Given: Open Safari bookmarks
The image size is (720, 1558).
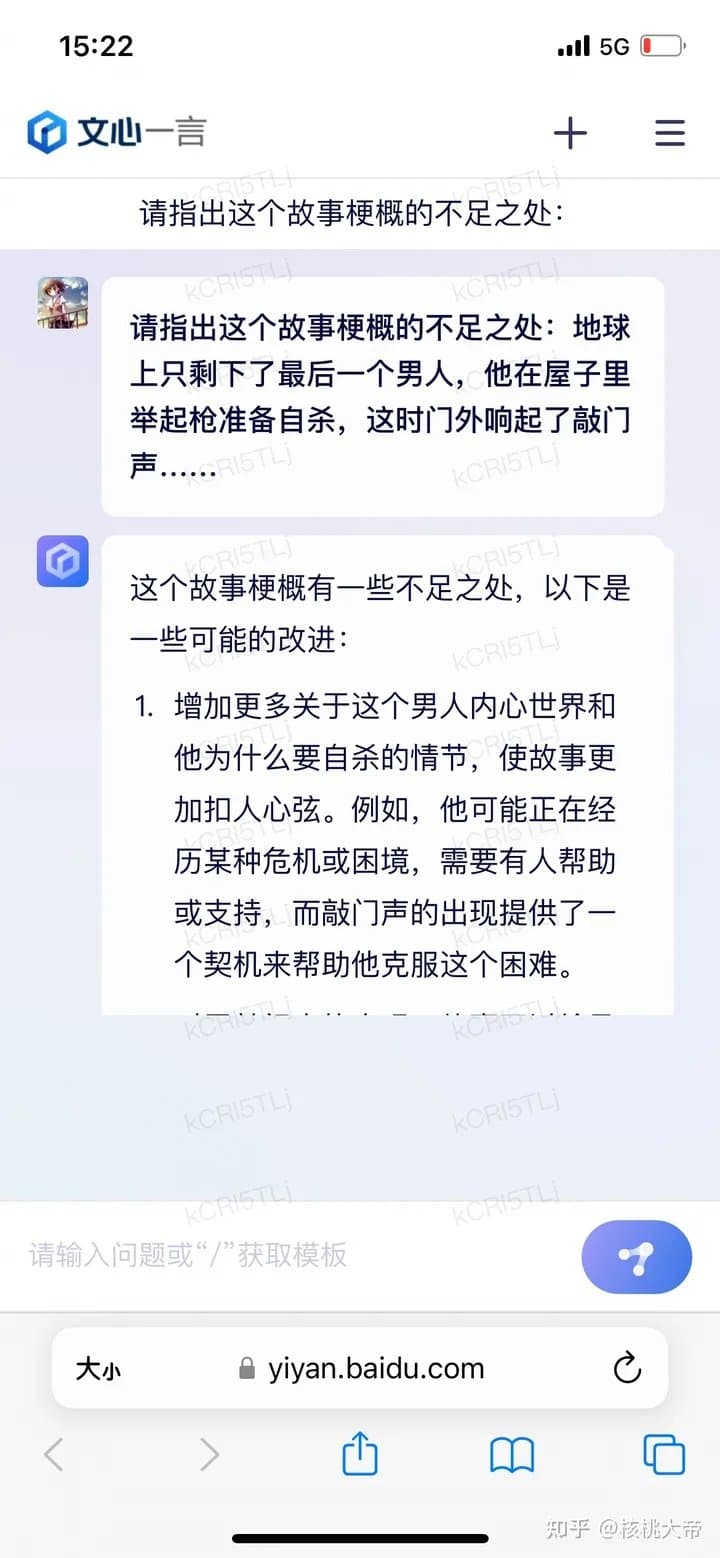Looking at the screenshot, I should 512,1455.
